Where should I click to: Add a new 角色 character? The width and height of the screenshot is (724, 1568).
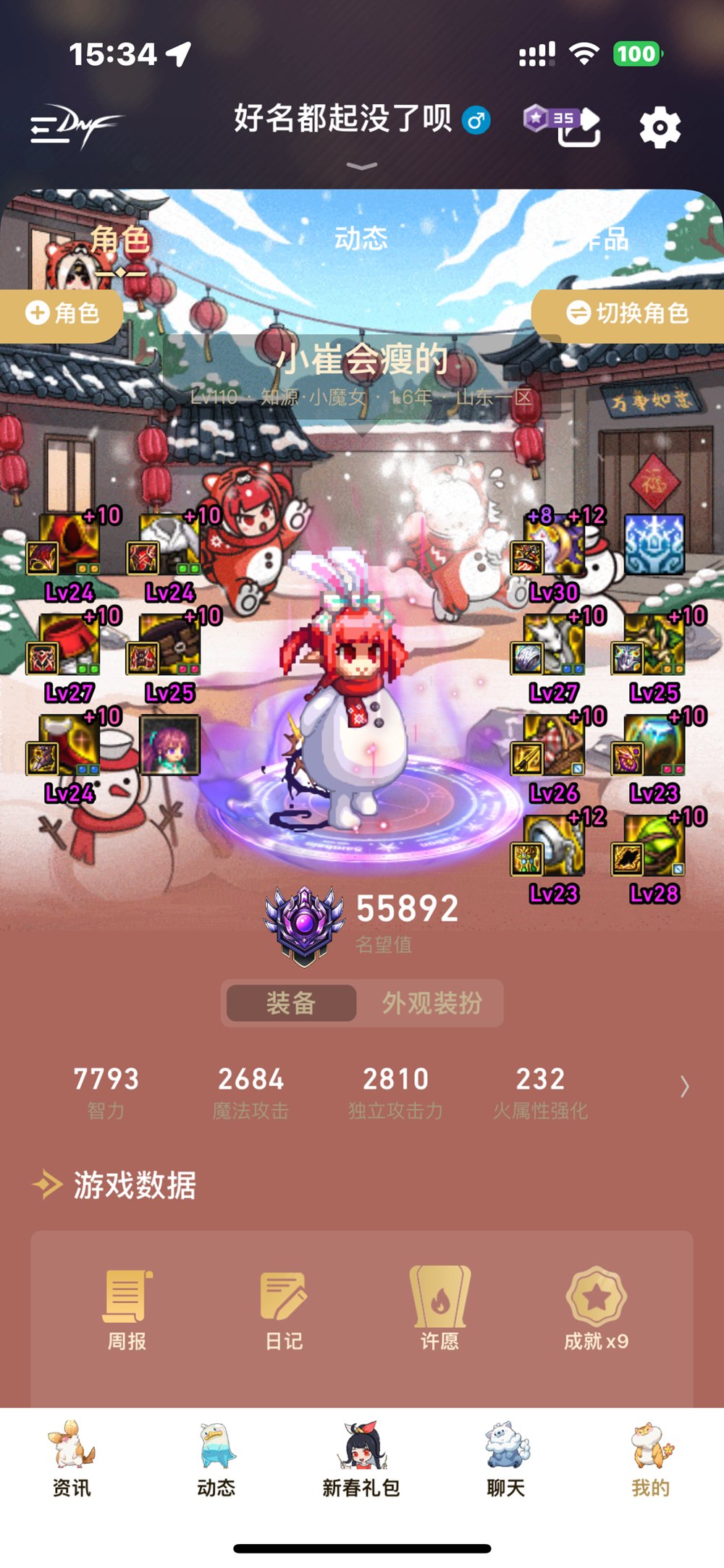62,313
